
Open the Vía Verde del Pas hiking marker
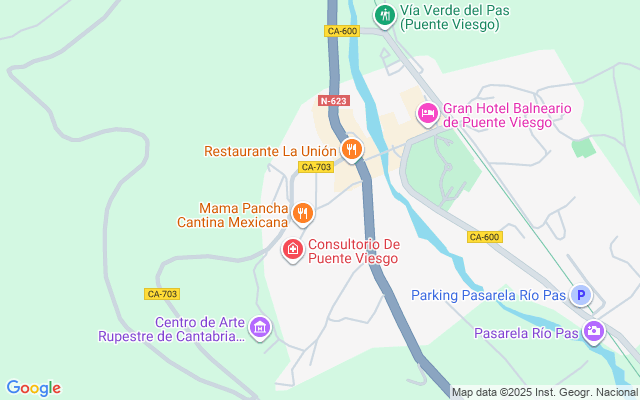click(x=384, y=16)
